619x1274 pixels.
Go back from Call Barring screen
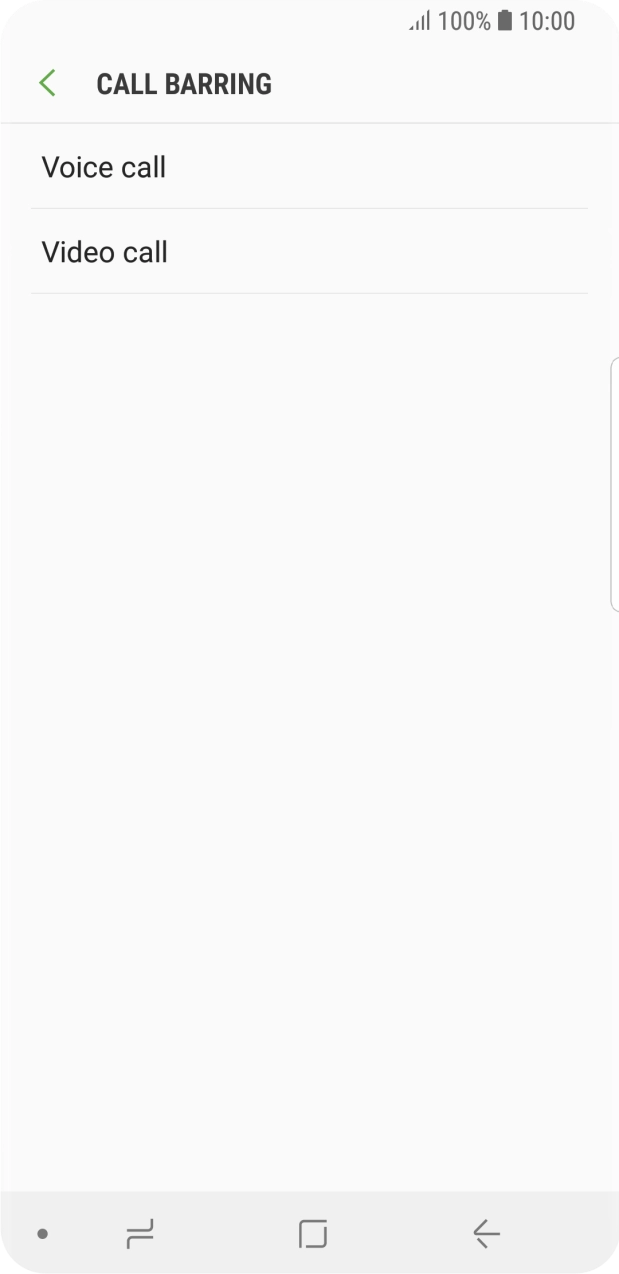tap(47, 83)
